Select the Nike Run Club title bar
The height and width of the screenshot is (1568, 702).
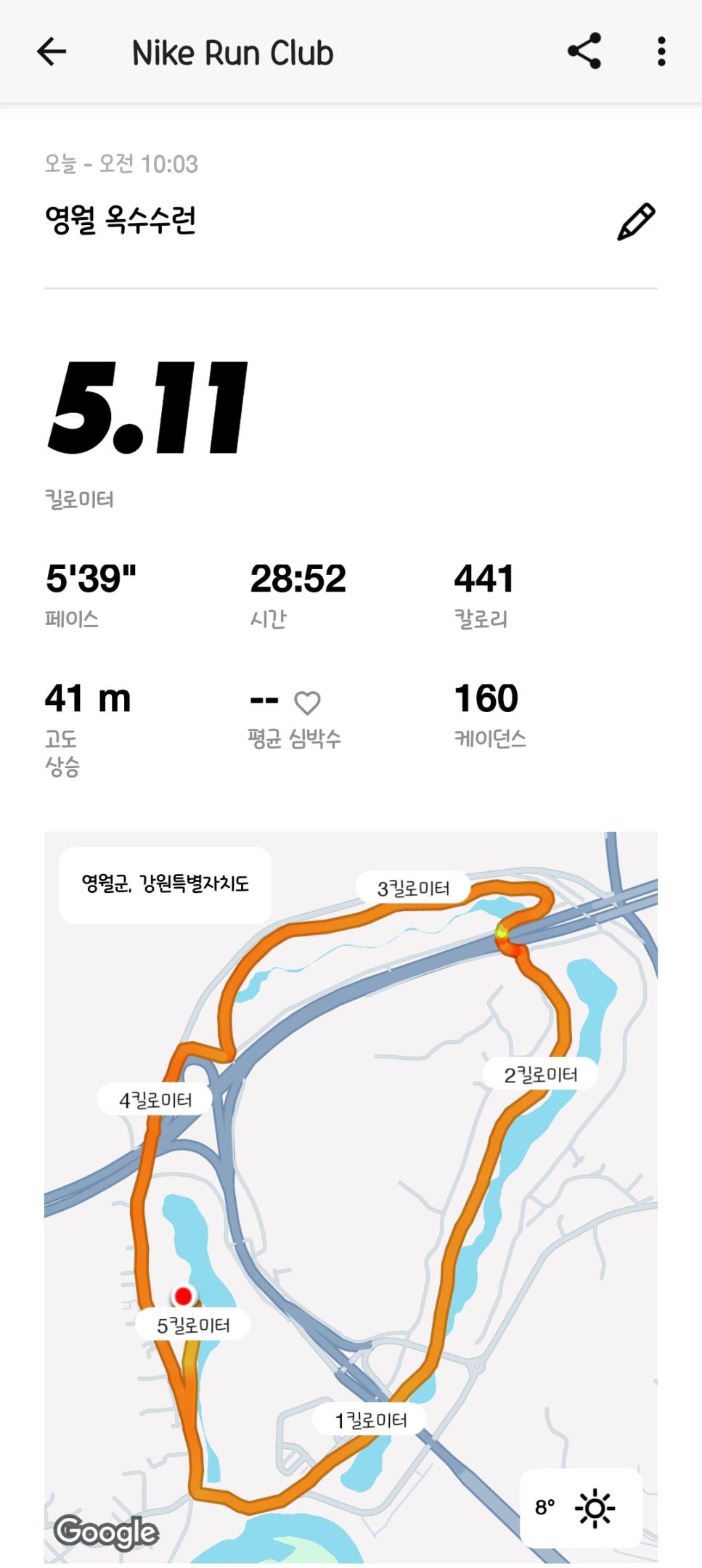[232, 52]
